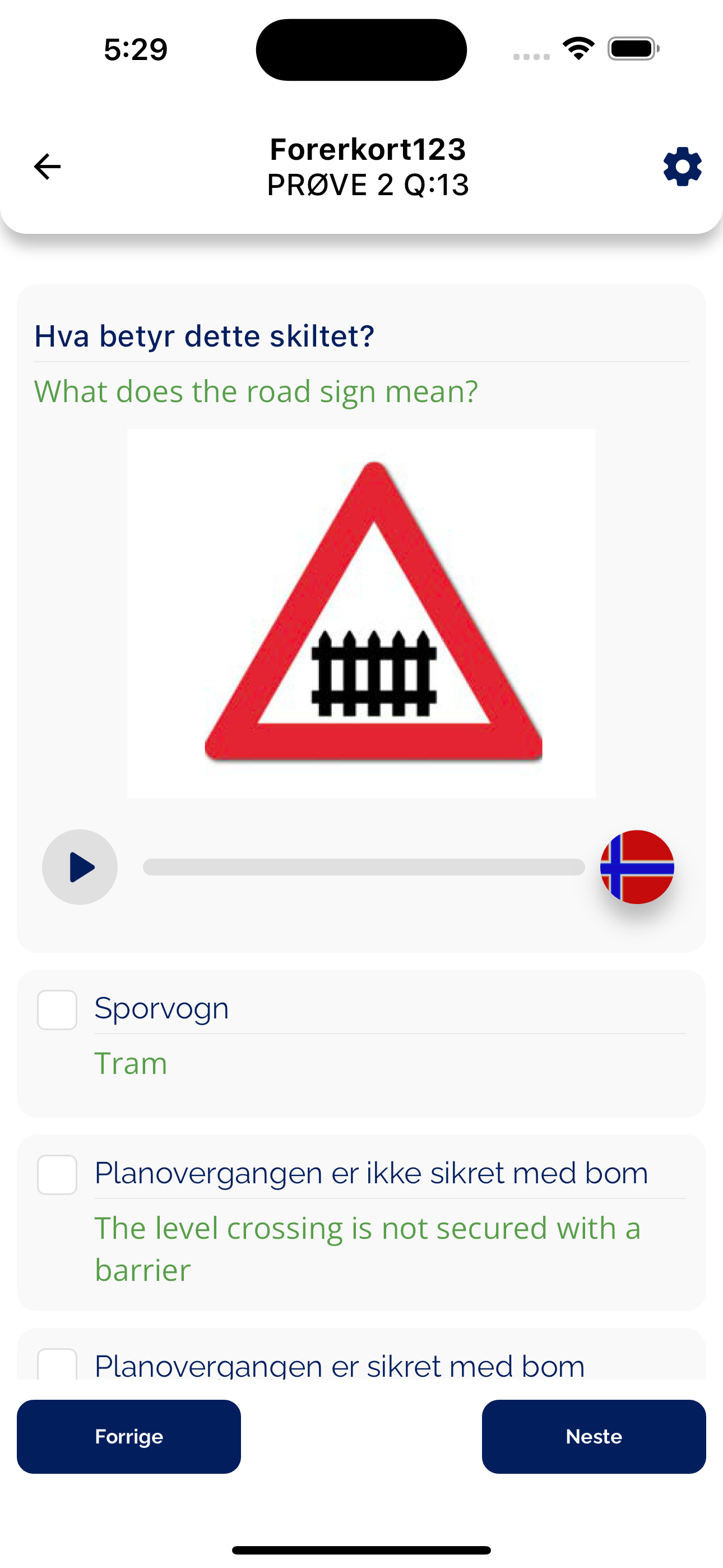Open the settings gear
Image resolution: width=723 pixels, height=1568 pixels.
682,166
